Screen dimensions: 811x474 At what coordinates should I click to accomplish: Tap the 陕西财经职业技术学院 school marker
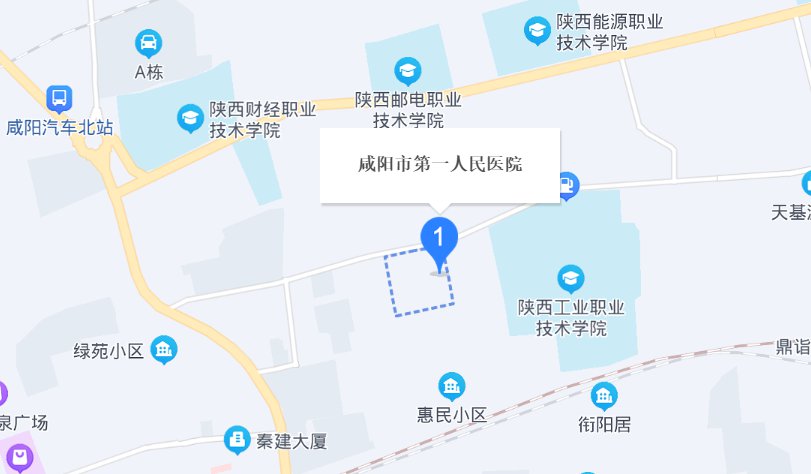(x=189, y=119)
